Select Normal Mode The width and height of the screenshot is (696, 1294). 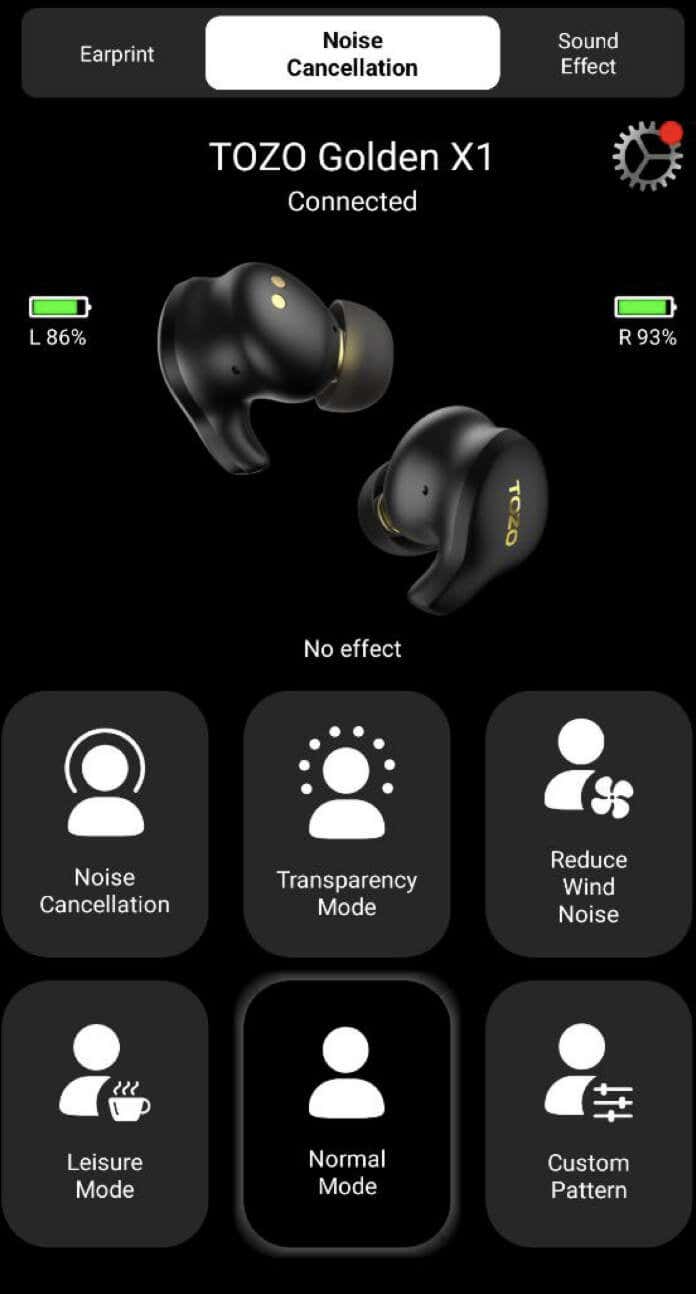pyautogui.click(x=347, y=1112)
